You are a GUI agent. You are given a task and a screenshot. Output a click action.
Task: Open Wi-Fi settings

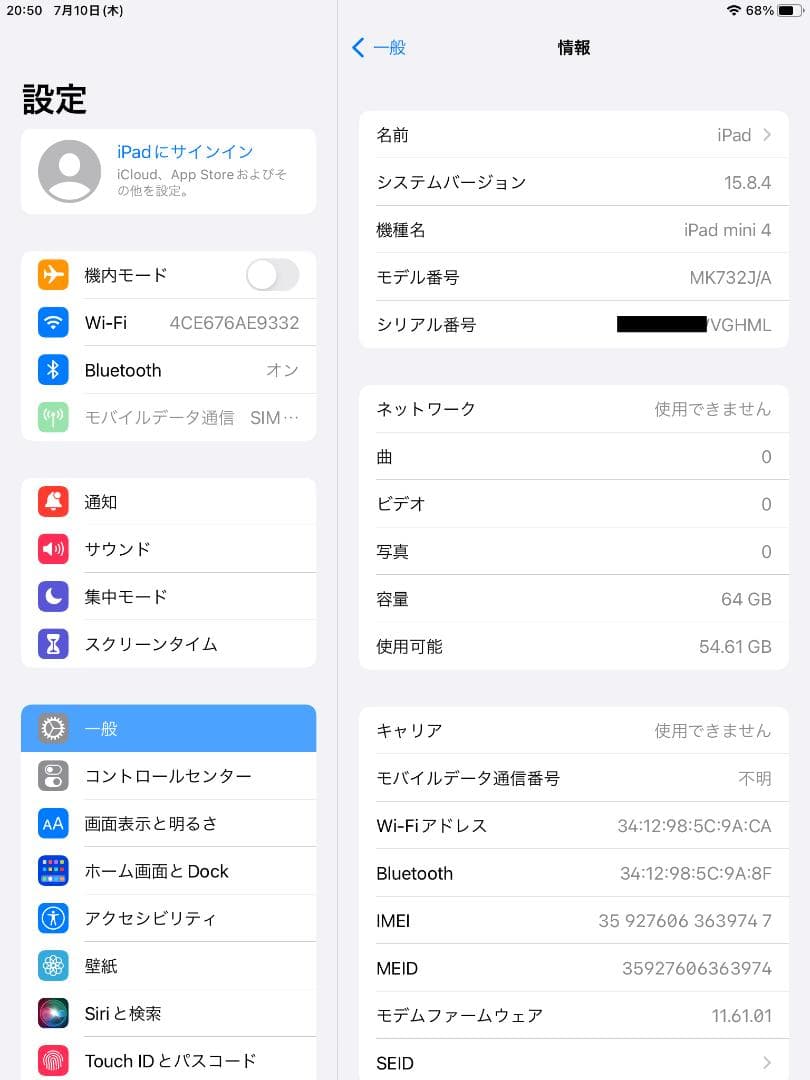168,323
